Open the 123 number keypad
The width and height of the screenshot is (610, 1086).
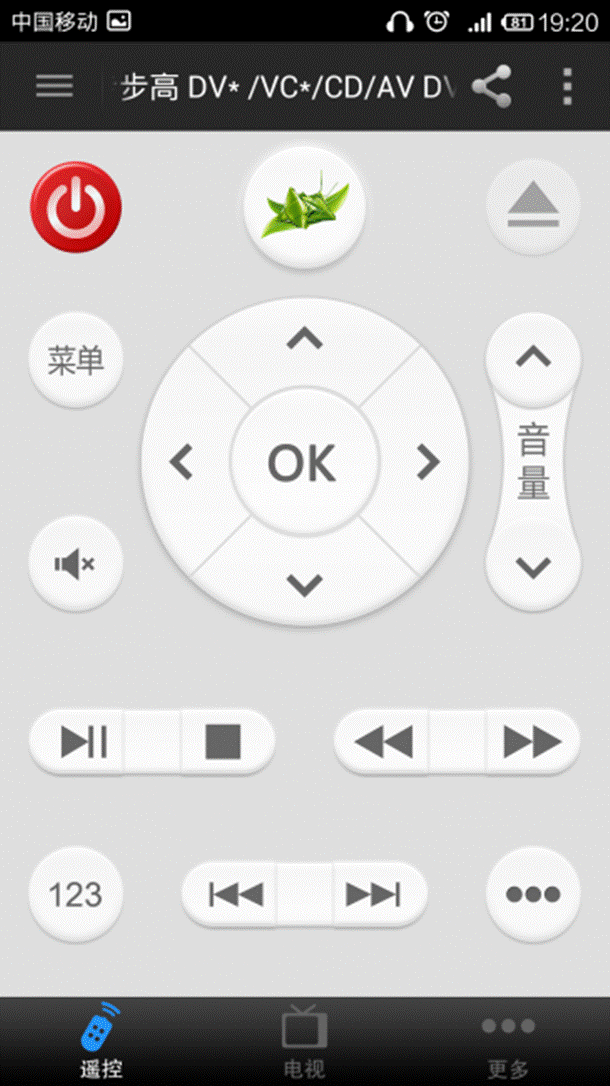tap(76, 895)
